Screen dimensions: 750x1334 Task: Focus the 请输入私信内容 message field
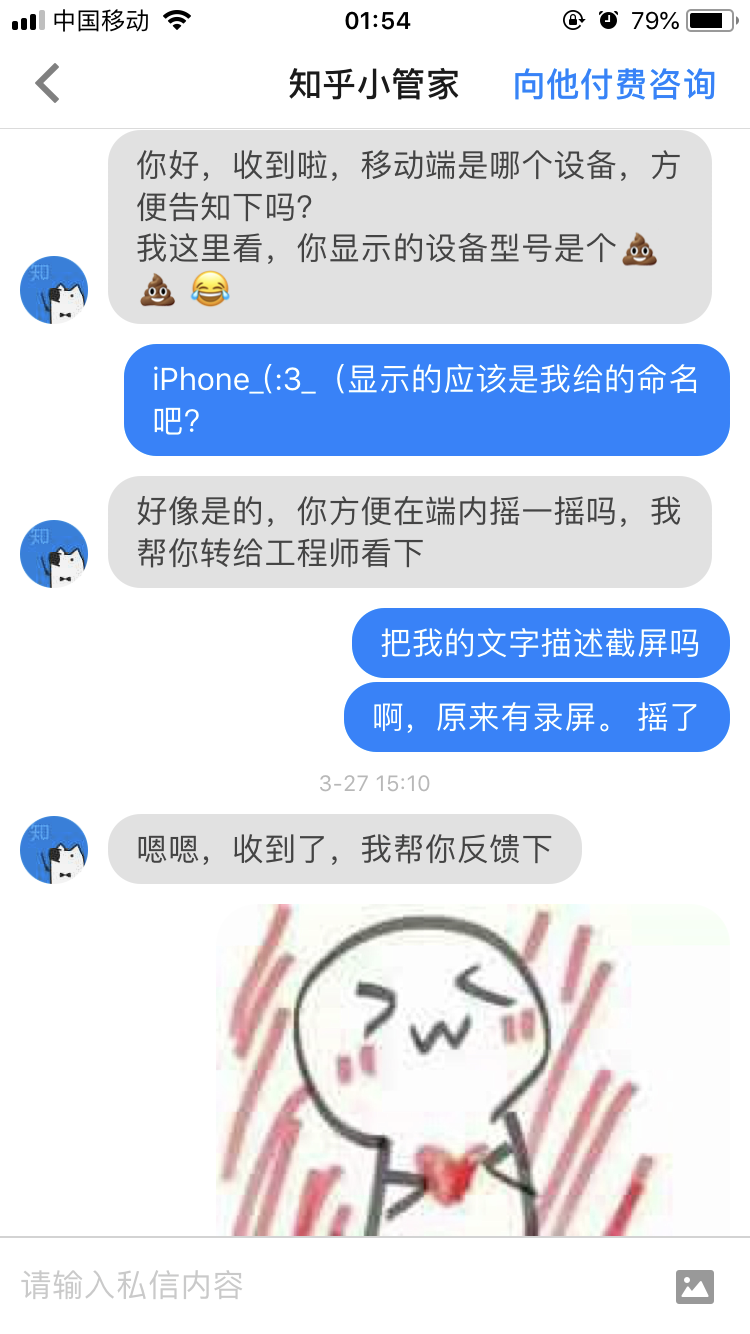330,1285
